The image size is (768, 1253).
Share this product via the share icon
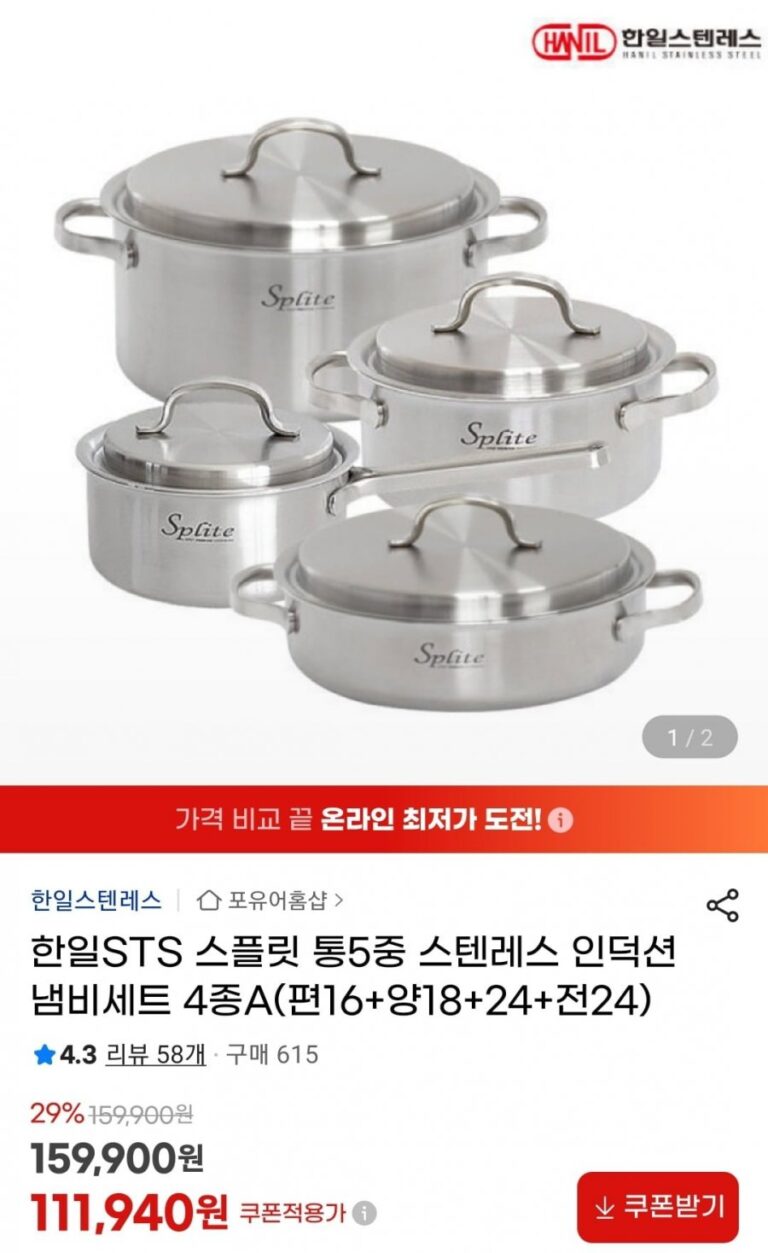click(x=722, y=905)
